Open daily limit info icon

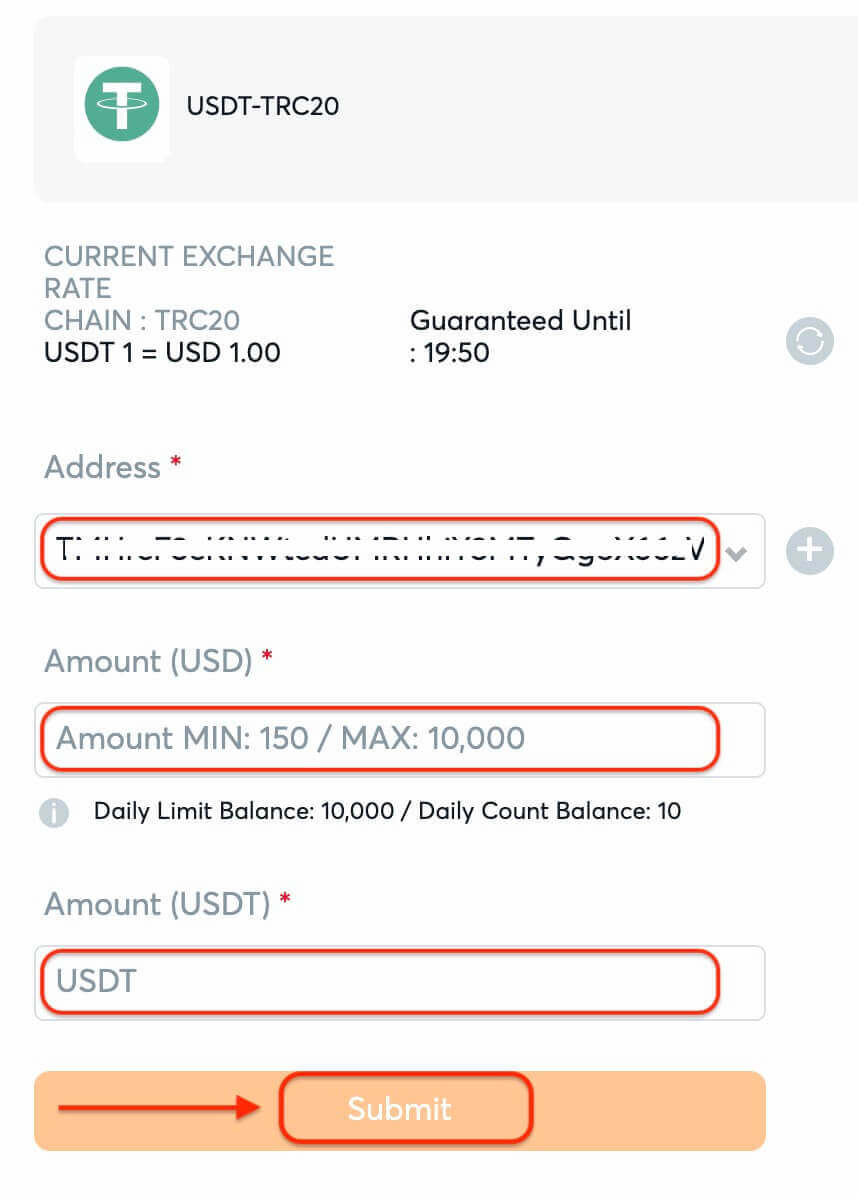[54, 813]
